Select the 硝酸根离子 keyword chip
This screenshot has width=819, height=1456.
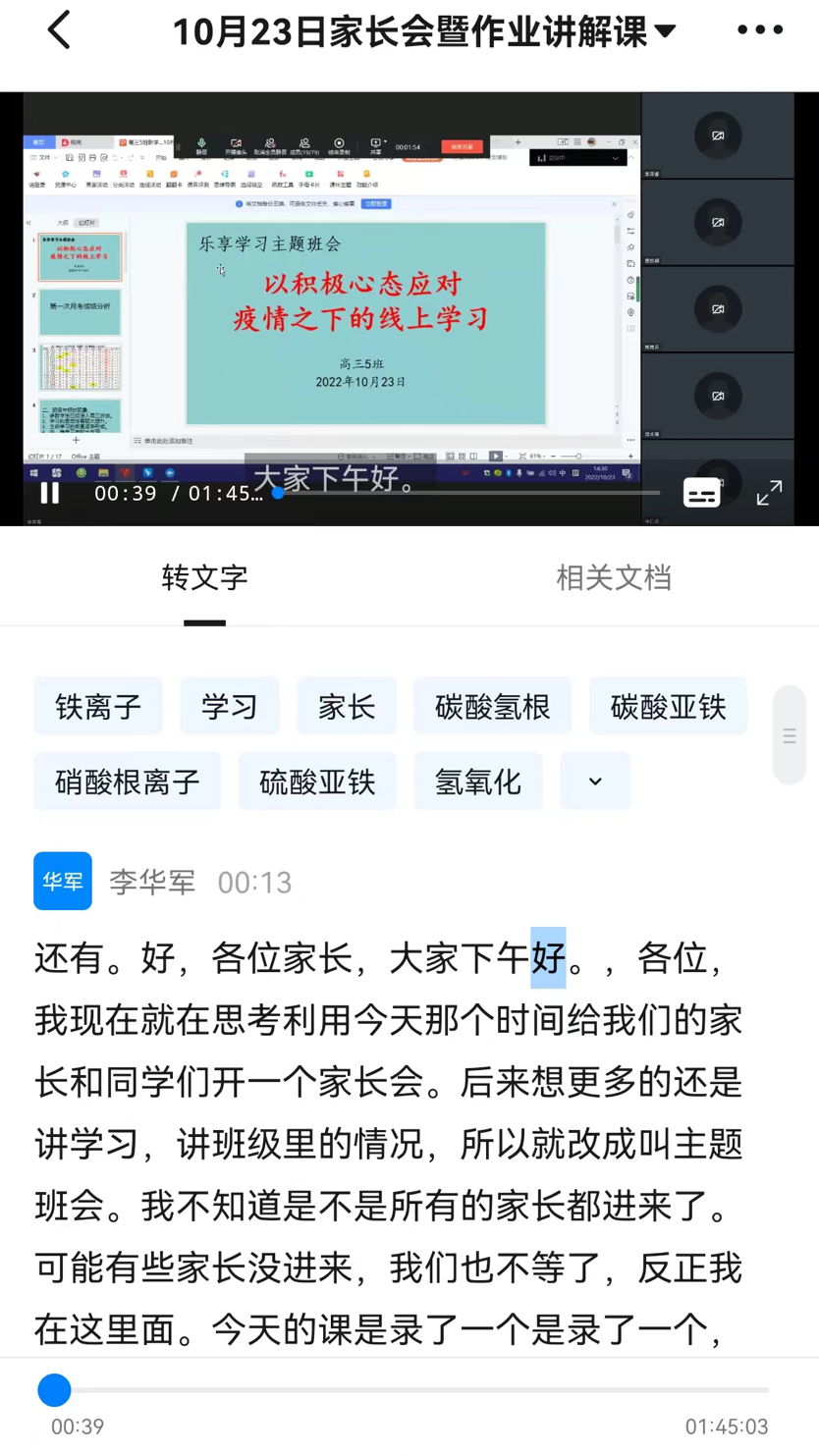tap(128, 782)
